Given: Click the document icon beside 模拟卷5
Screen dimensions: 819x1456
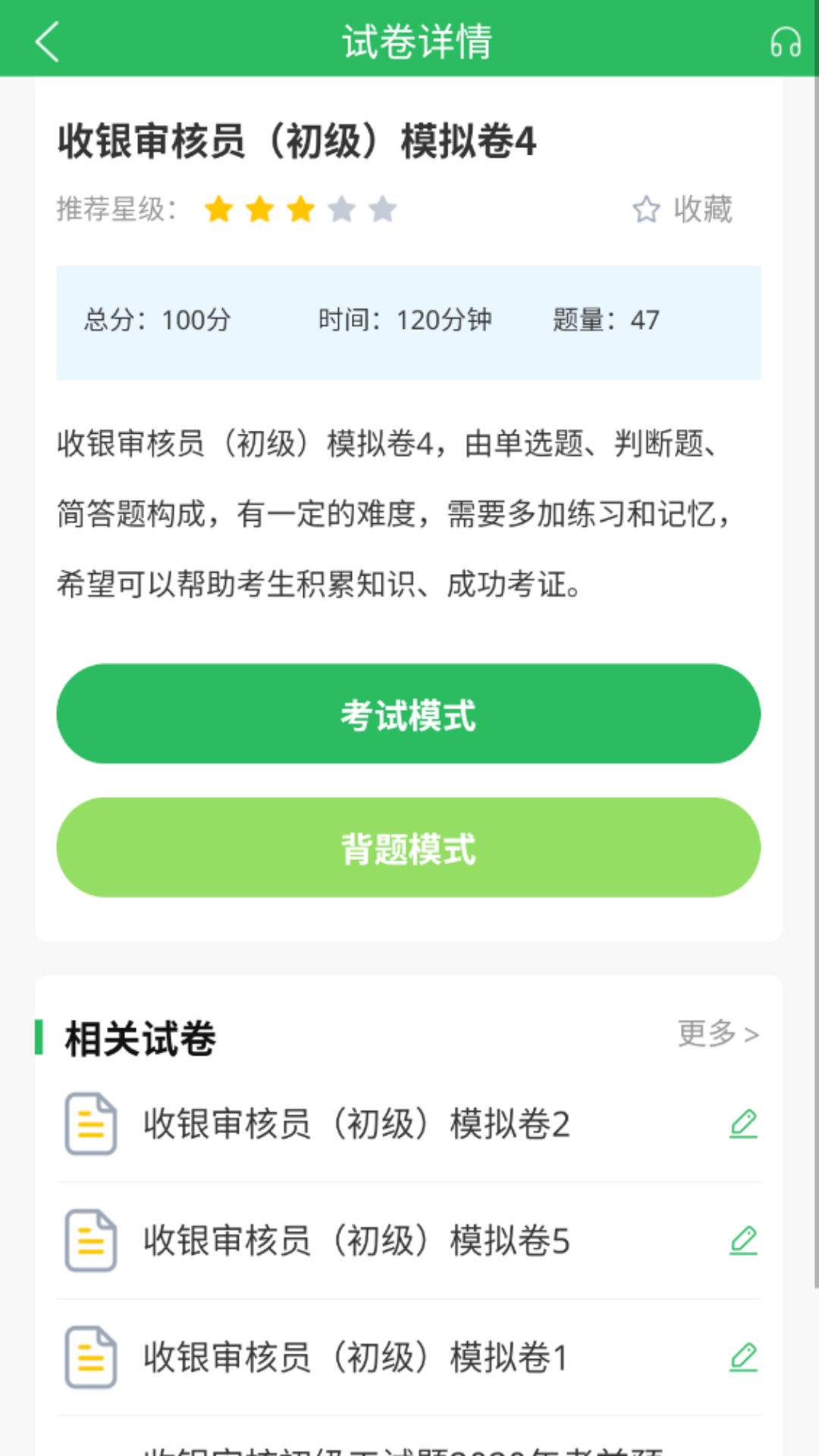Looking at the screenshot, I should point(92,1241).
